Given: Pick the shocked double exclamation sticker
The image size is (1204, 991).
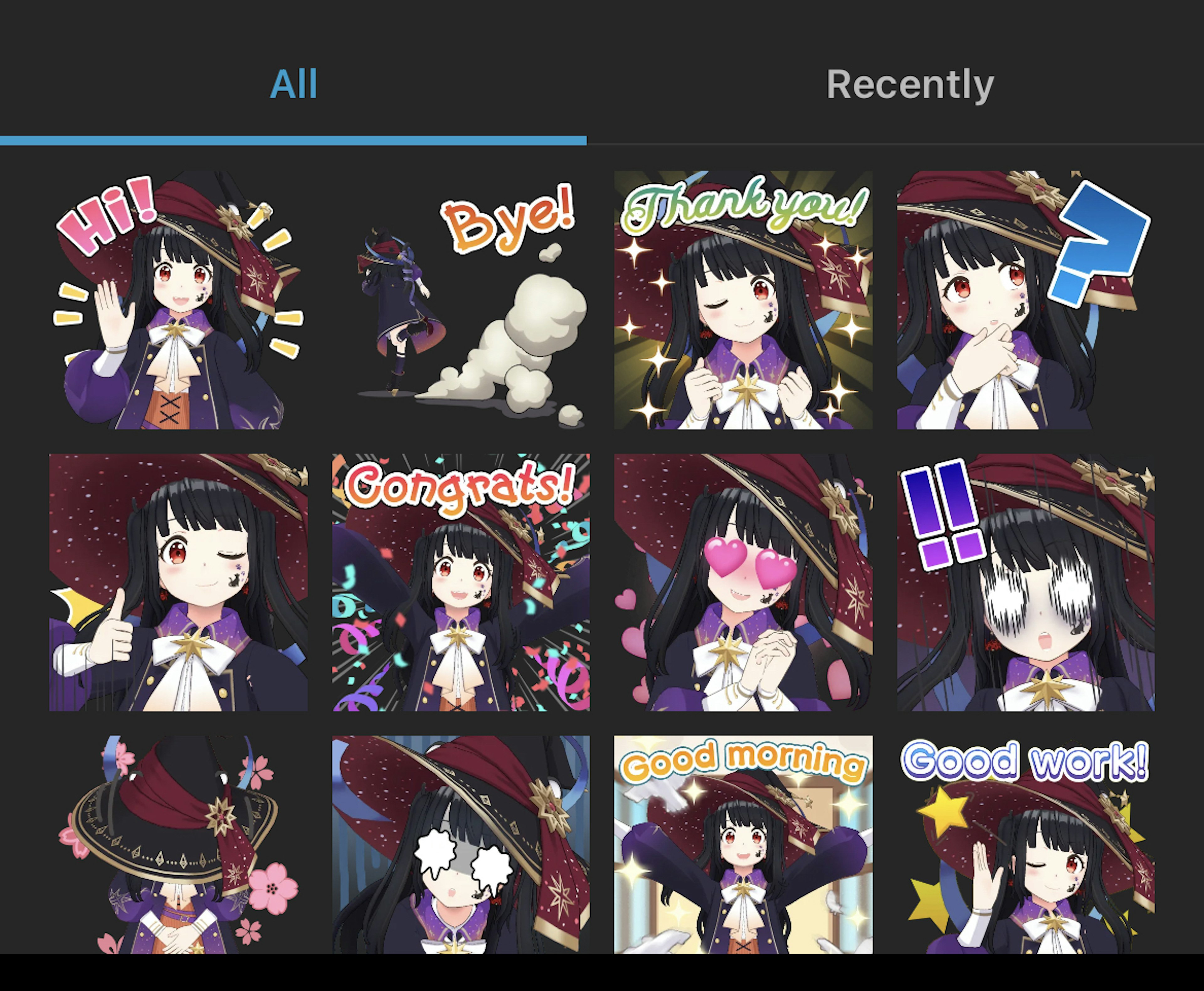Looking at the screenshot, I should pyautogui.click(x=1025, y=582).
